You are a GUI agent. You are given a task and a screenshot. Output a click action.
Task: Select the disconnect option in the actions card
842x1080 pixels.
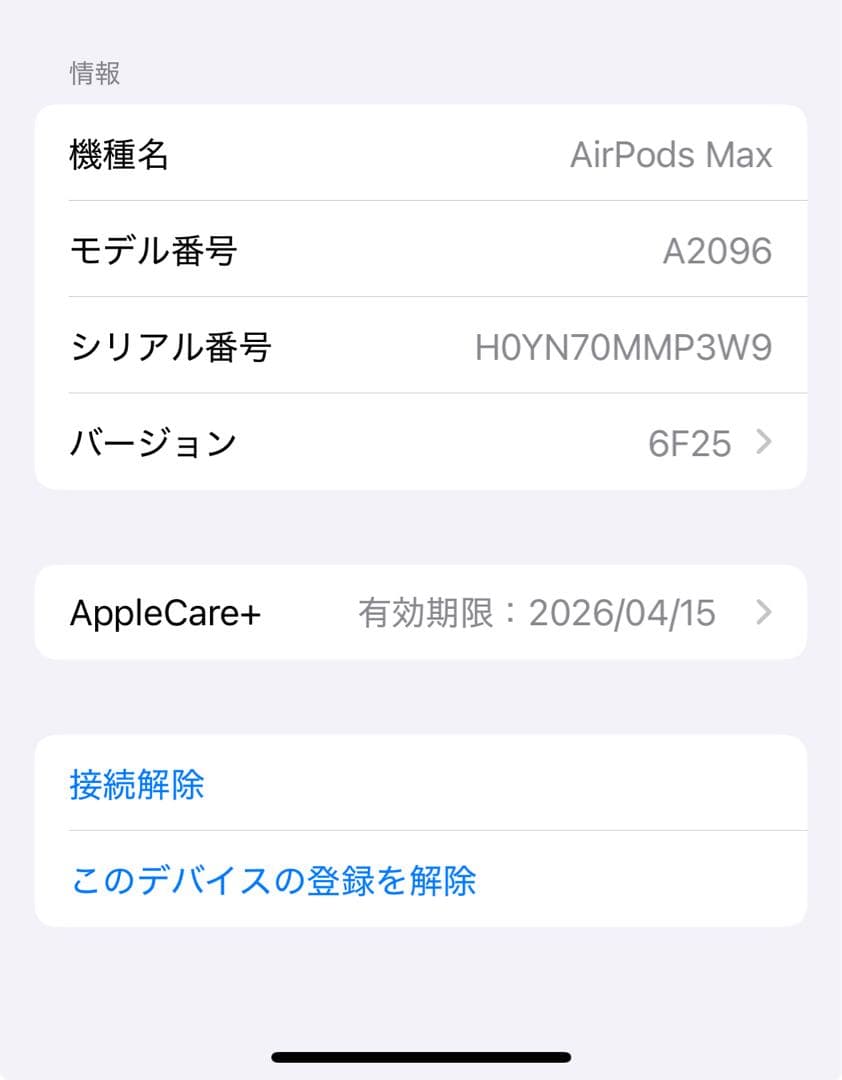click(137, 786)
